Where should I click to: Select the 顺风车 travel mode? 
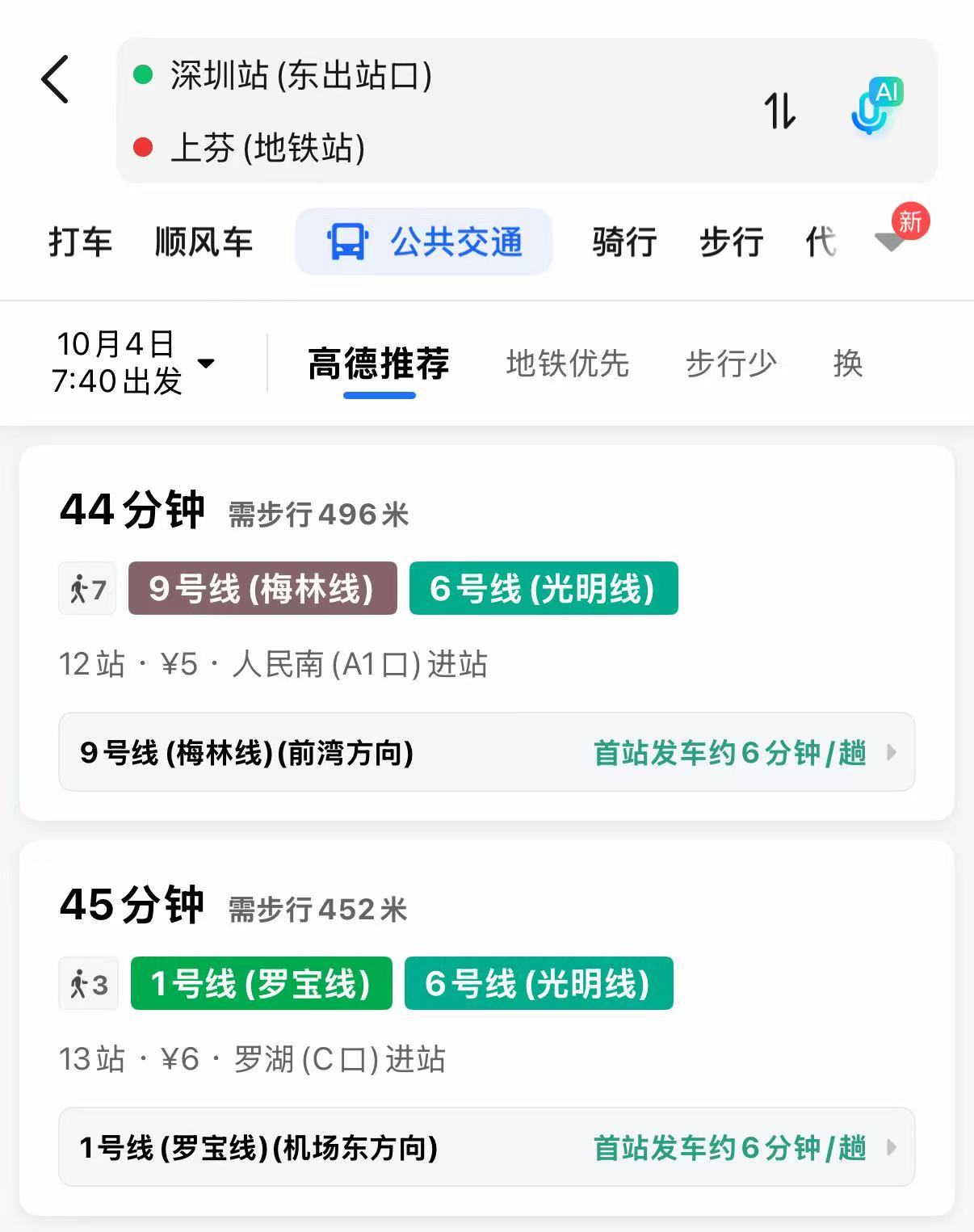tap(204, 241)
